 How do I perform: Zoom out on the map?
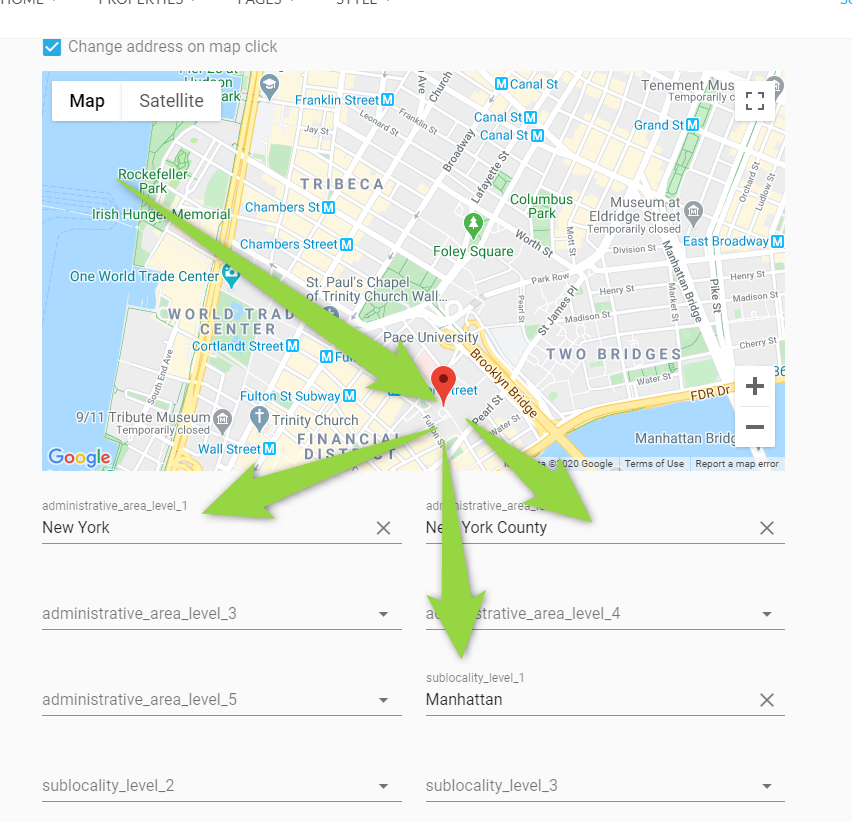(x=755, y=427)
